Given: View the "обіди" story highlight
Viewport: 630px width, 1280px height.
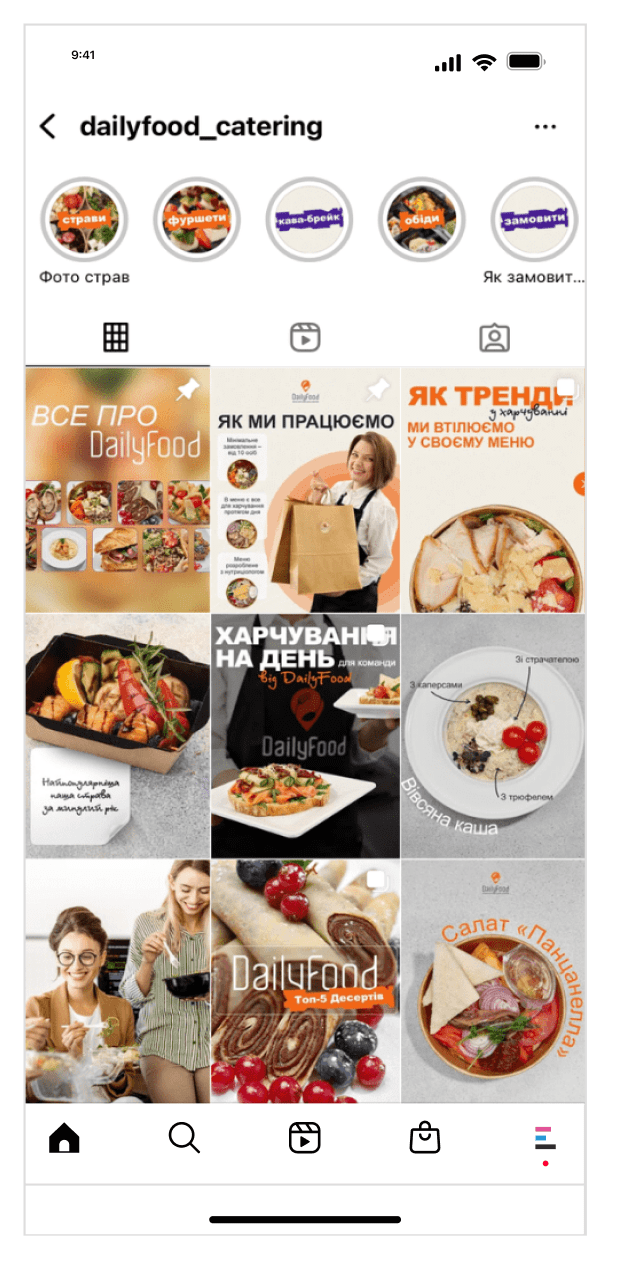Looking at the screenshot, I should [422, 219].
